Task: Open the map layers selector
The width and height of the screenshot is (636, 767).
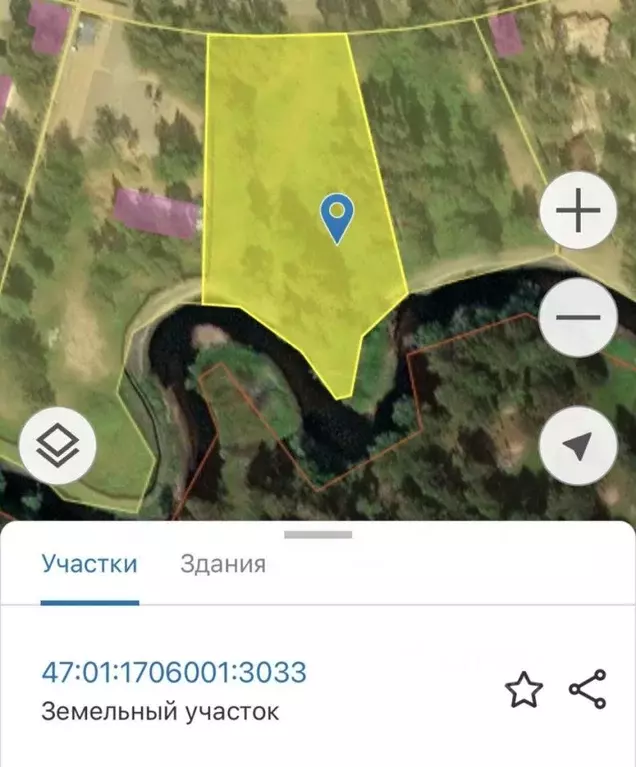Action: [57, 446]
